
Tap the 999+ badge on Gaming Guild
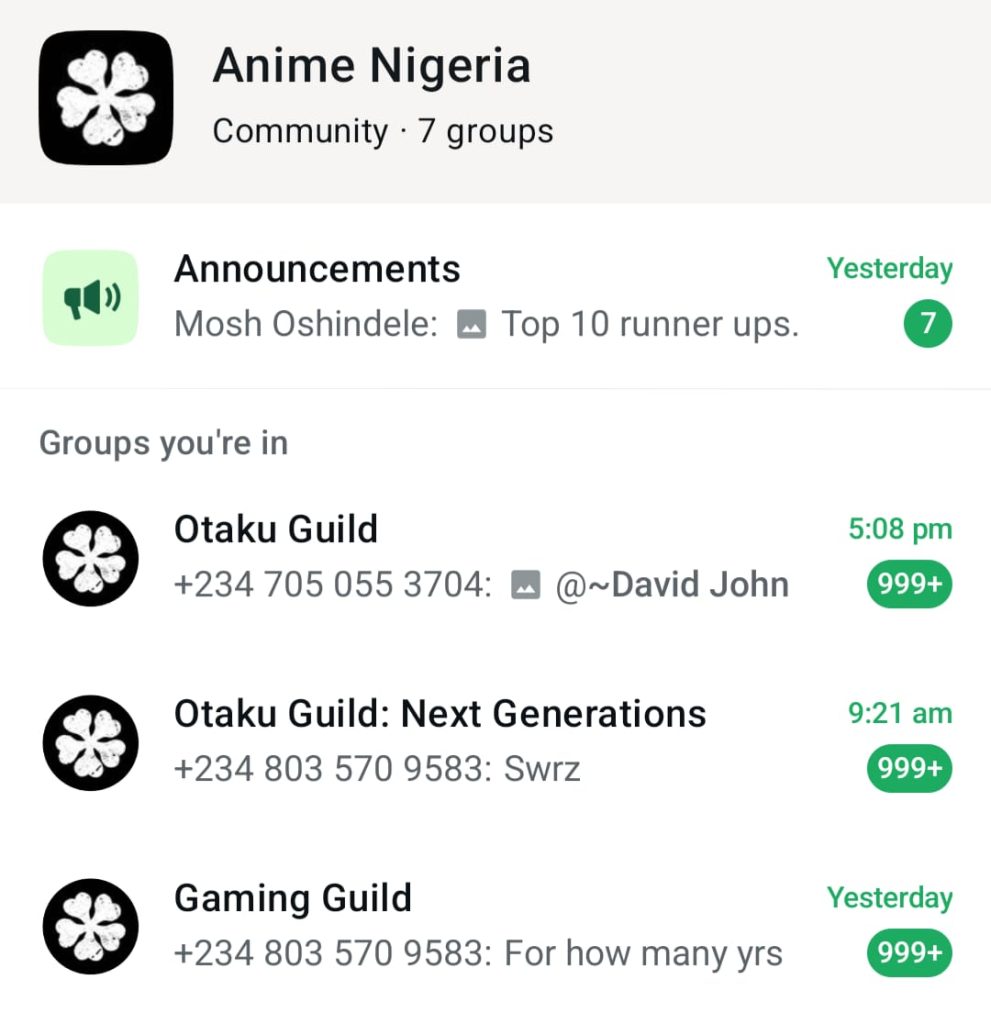coord(908,953)
